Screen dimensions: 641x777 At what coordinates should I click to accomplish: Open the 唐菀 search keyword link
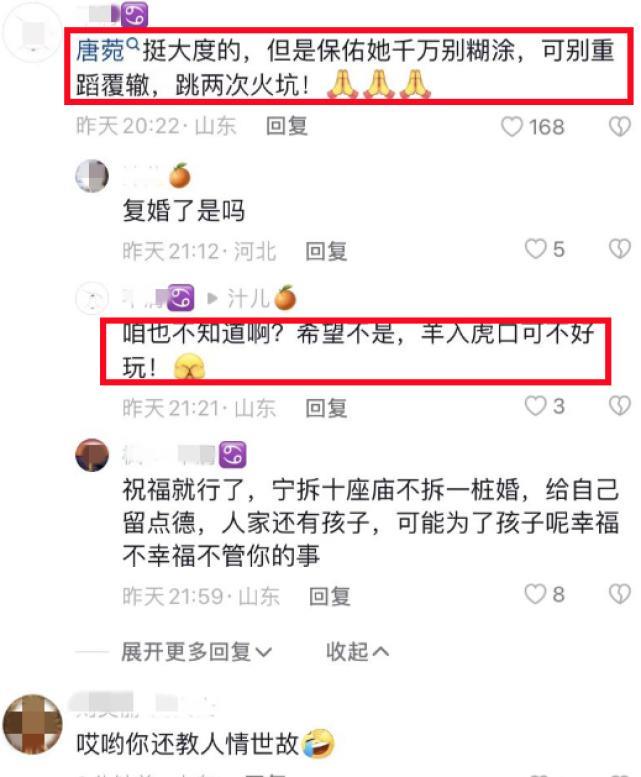pos(104,52)
